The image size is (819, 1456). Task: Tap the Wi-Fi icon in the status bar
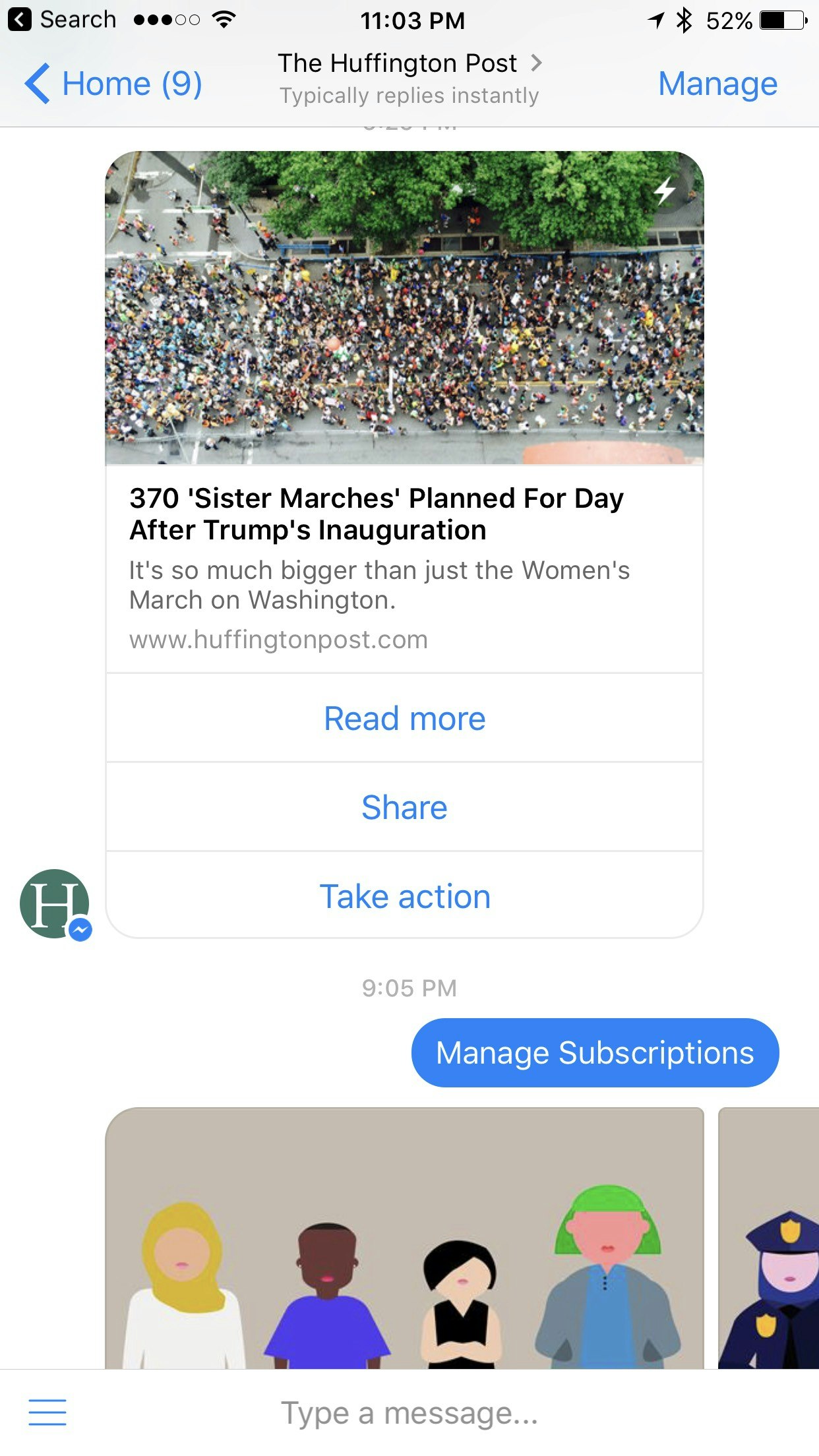222,20
